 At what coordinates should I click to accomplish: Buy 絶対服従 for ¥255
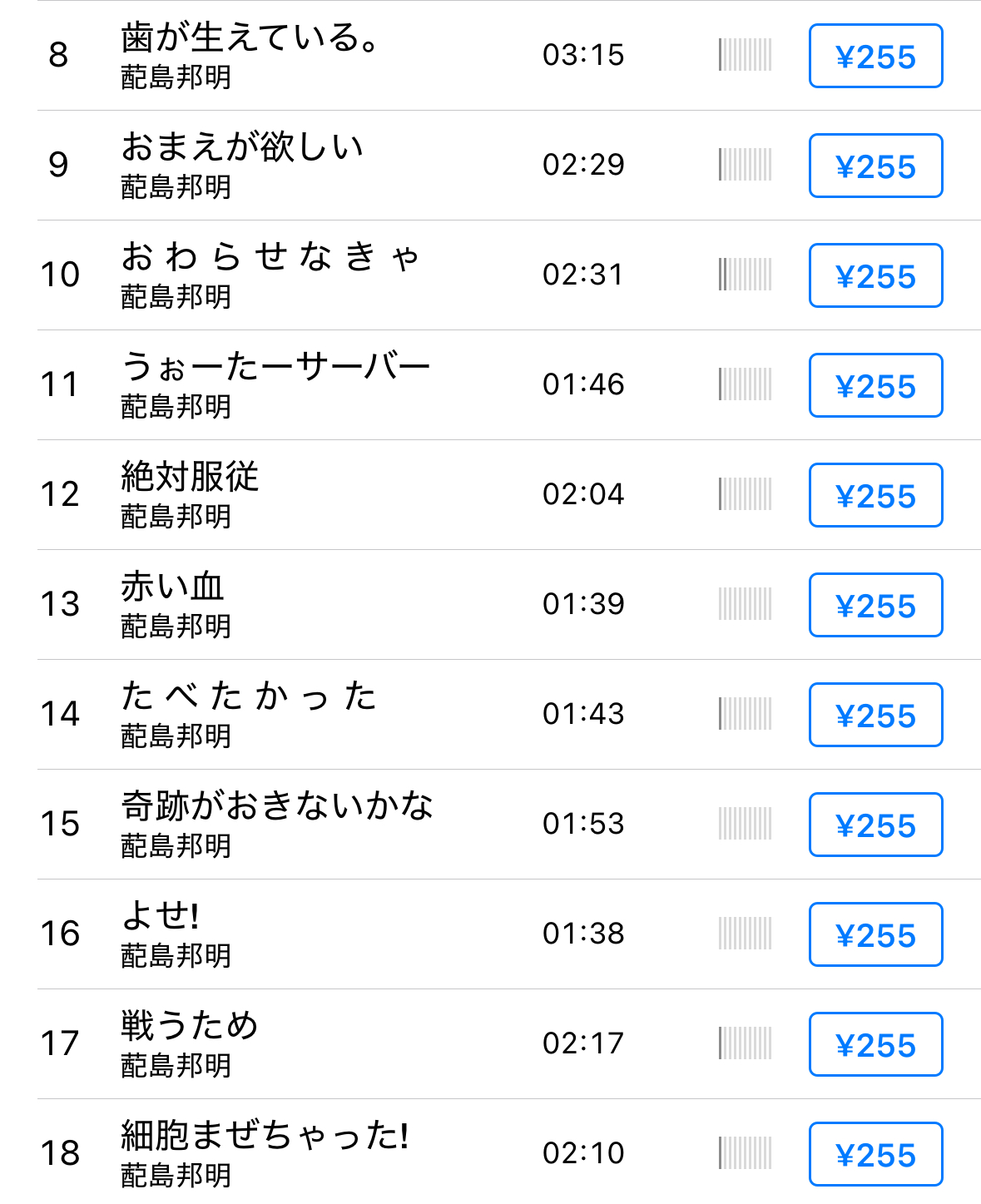coord(875,495)
